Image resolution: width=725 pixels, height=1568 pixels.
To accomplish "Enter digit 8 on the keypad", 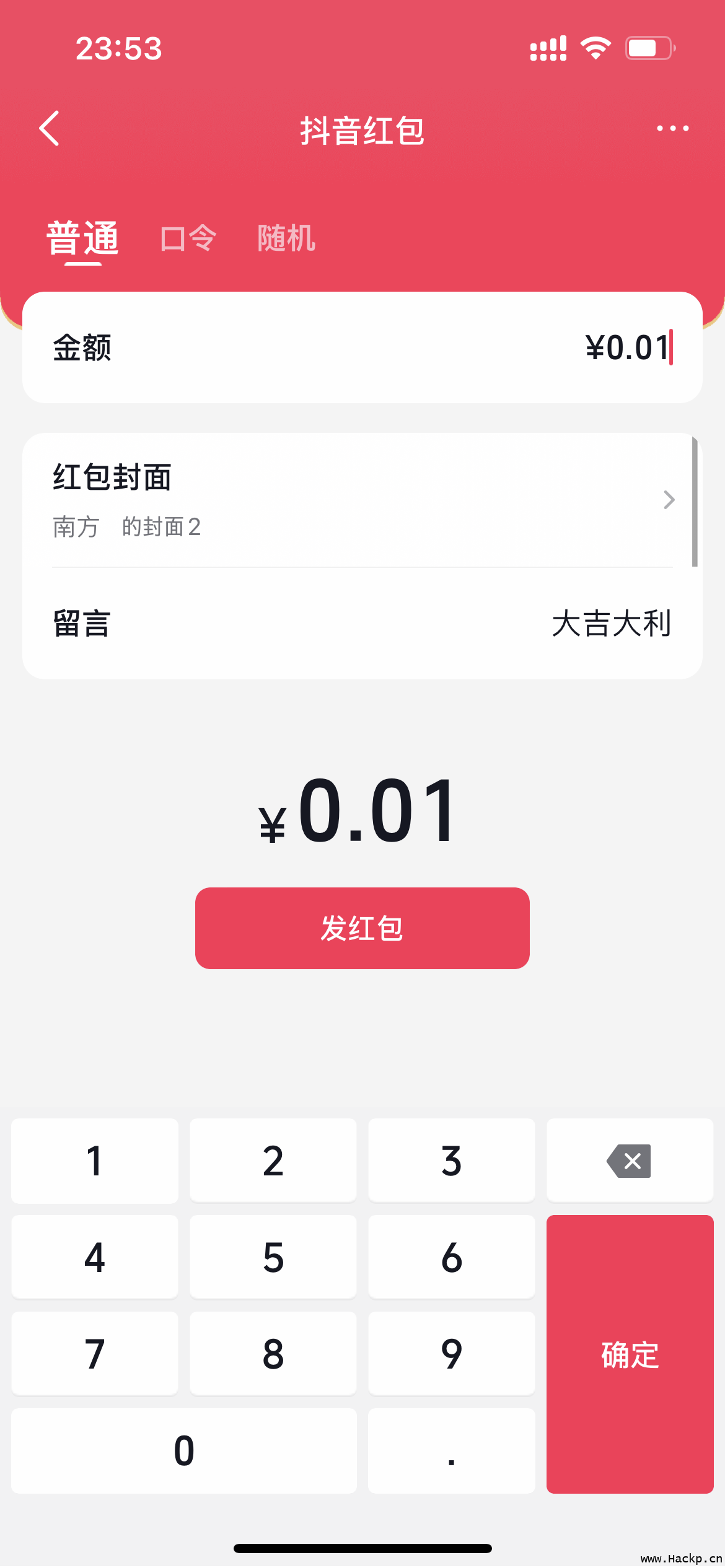I will click(273, 1354).
